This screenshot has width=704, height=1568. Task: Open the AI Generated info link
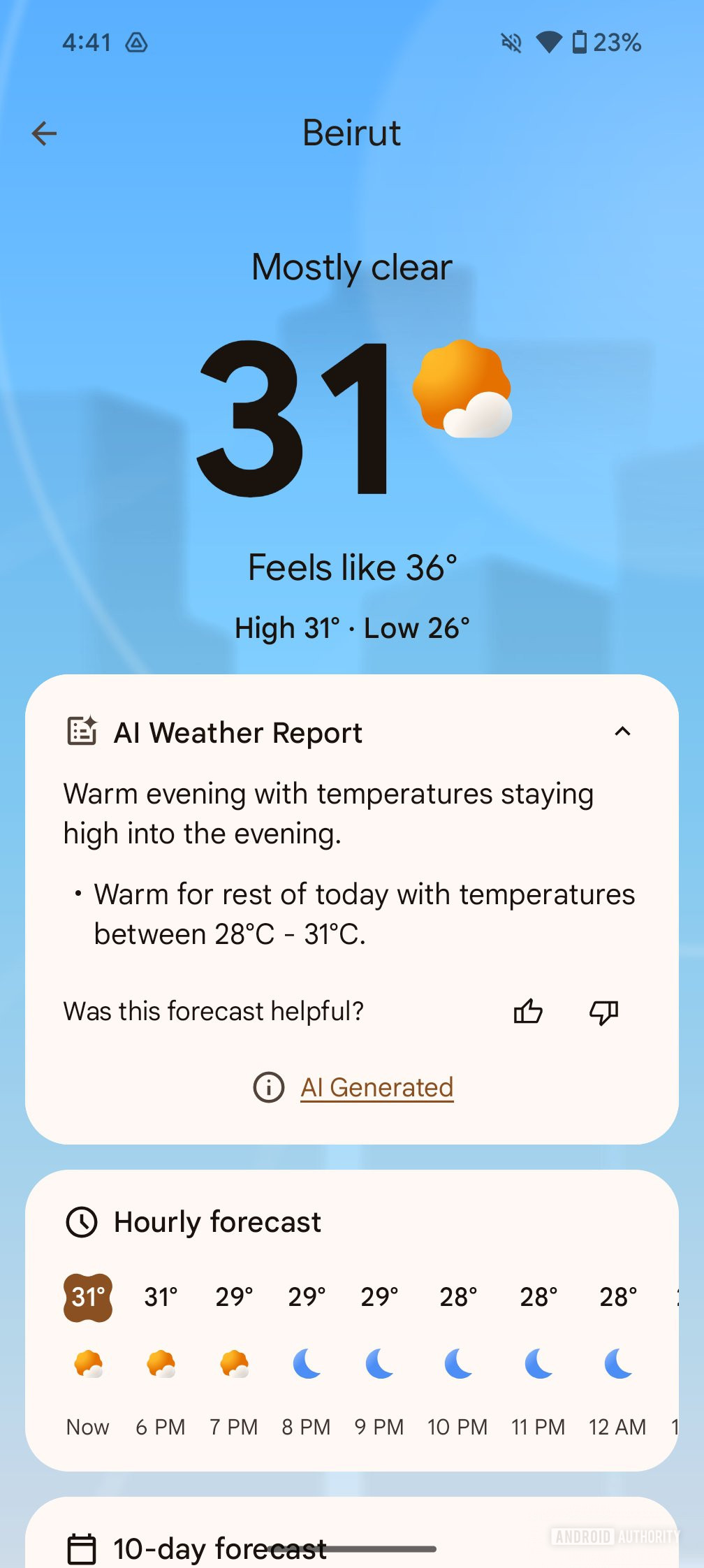tap(376, 1087)
